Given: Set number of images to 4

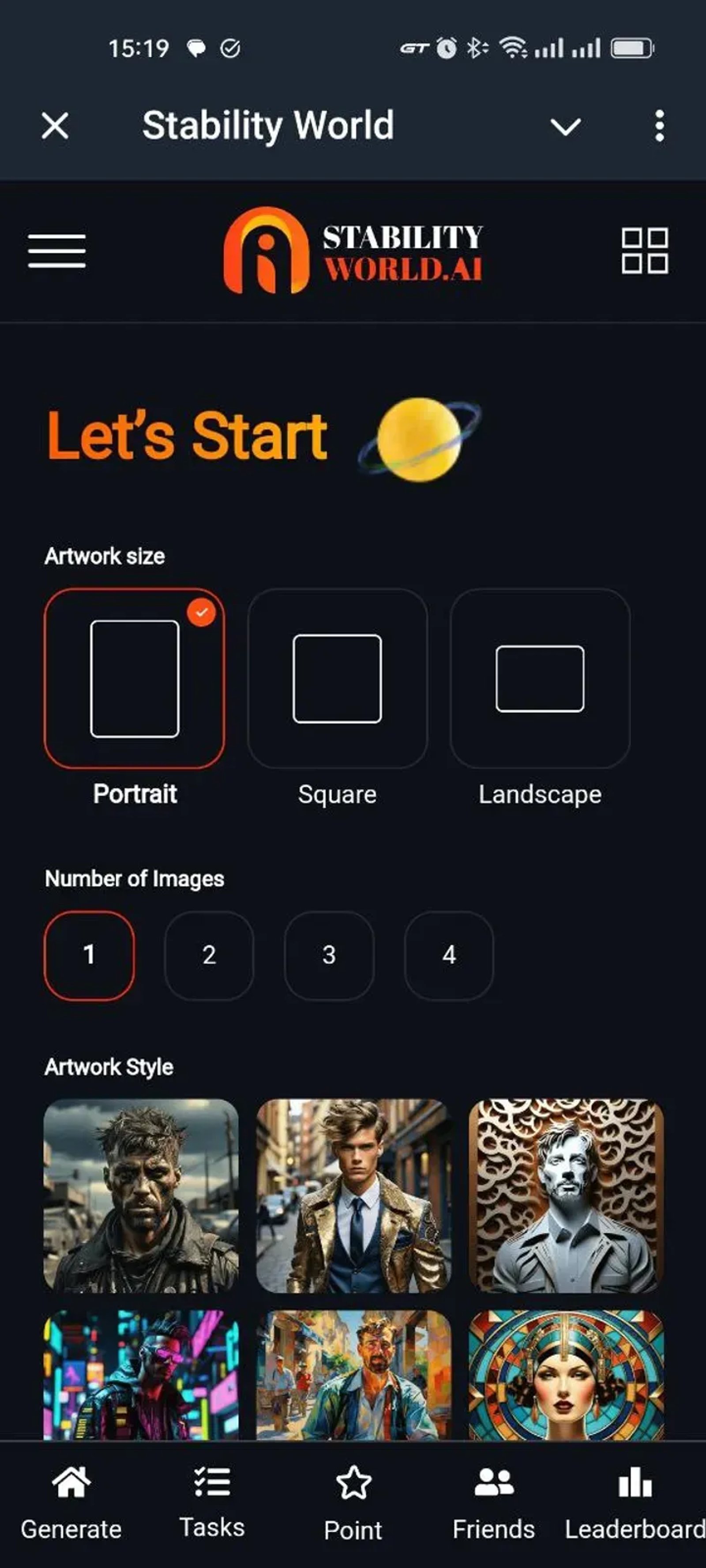Looking at the screenshot, I should pyautogui.click(x=449, y=955).
